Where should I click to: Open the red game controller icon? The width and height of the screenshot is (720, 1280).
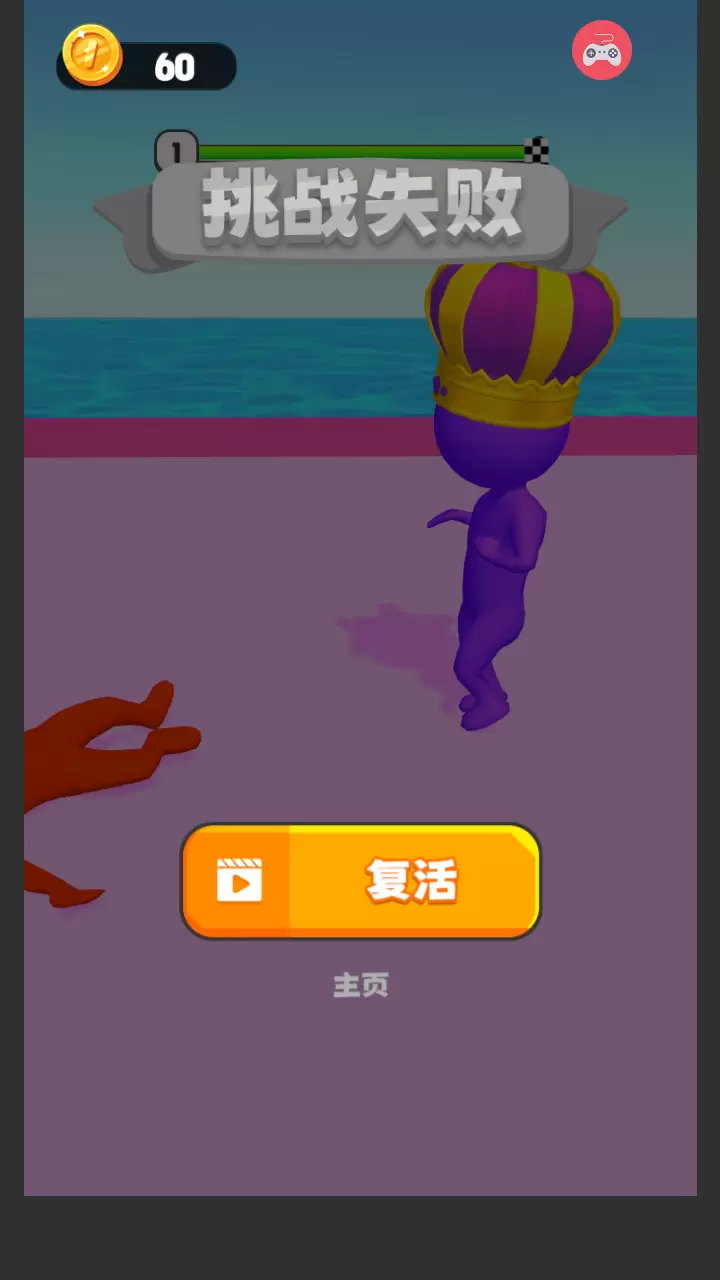[x=602, y=51]
